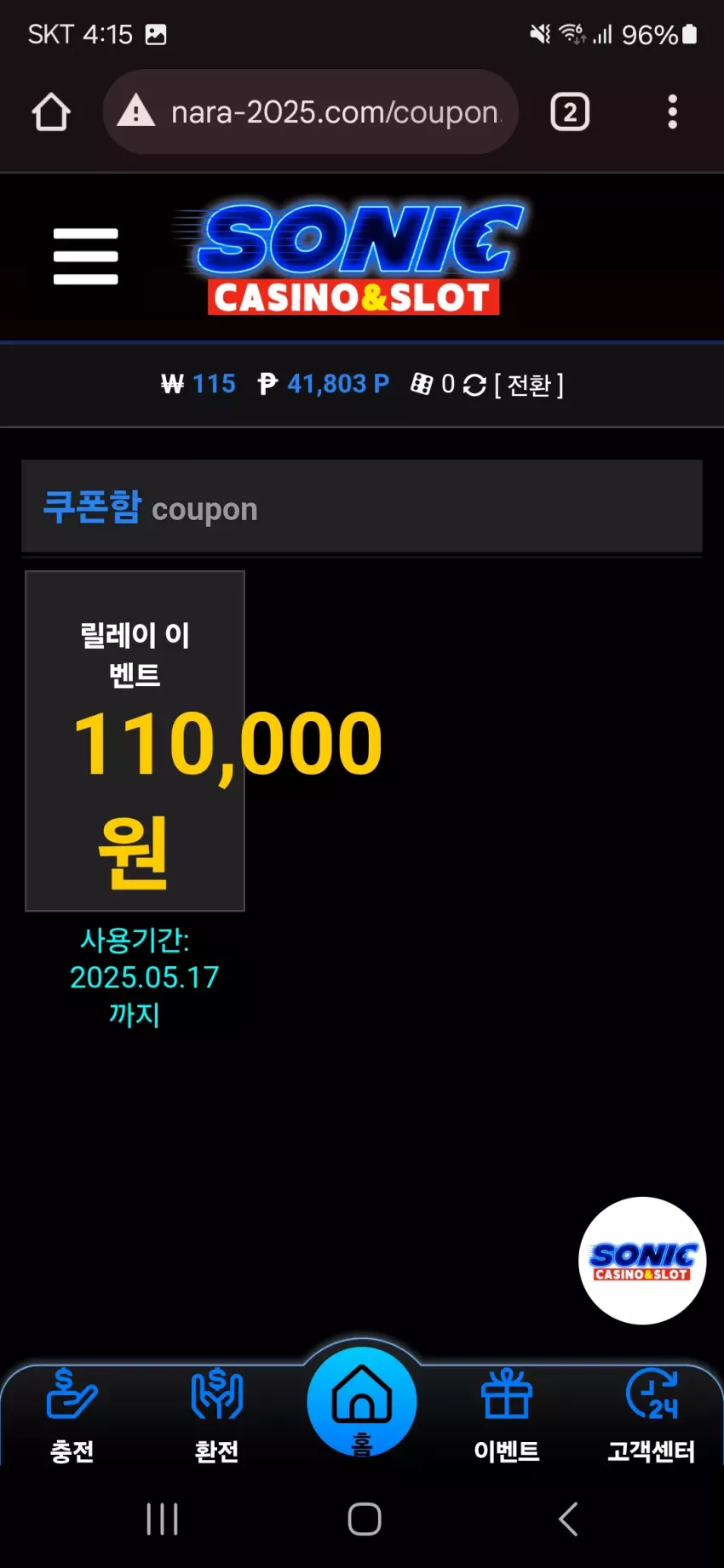
Task: Refresh the balance with the sync icon
Action: [x=474, y=385]
